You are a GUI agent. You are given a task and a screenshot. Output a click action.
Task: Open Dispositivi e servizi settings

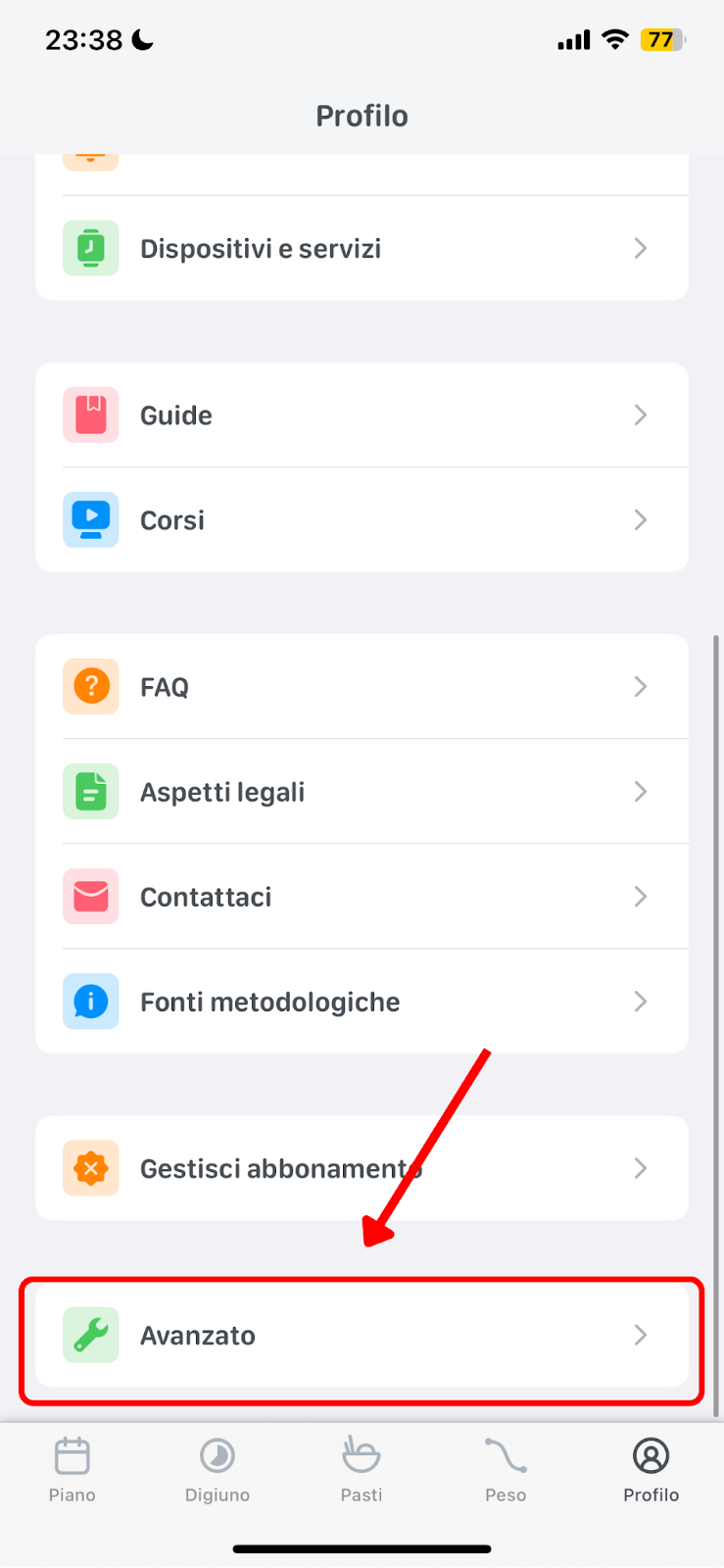[x=362, y=248]
